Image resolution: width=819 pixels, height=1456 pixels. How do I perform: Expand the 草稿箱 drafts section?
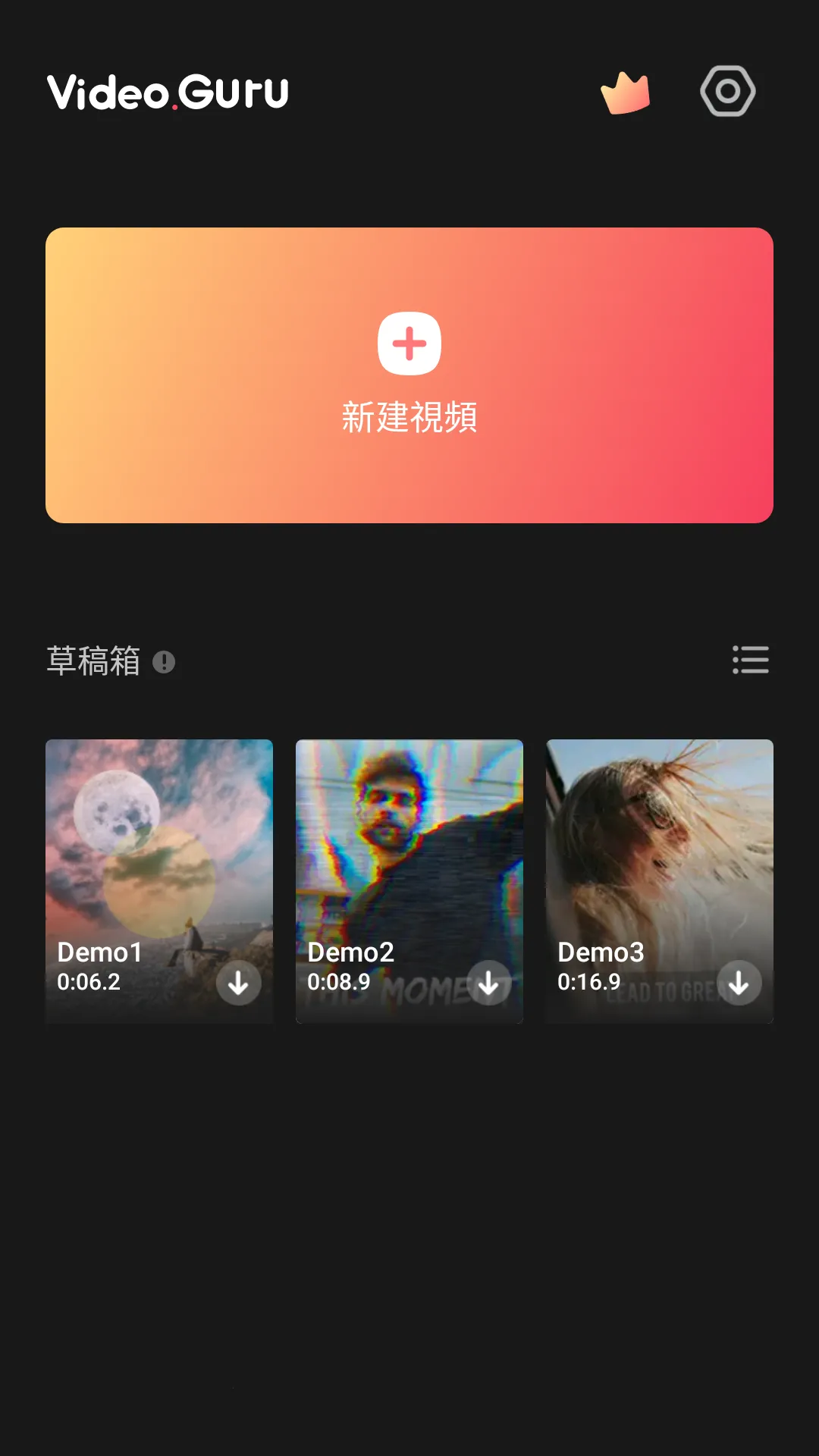tap(95, 661)
